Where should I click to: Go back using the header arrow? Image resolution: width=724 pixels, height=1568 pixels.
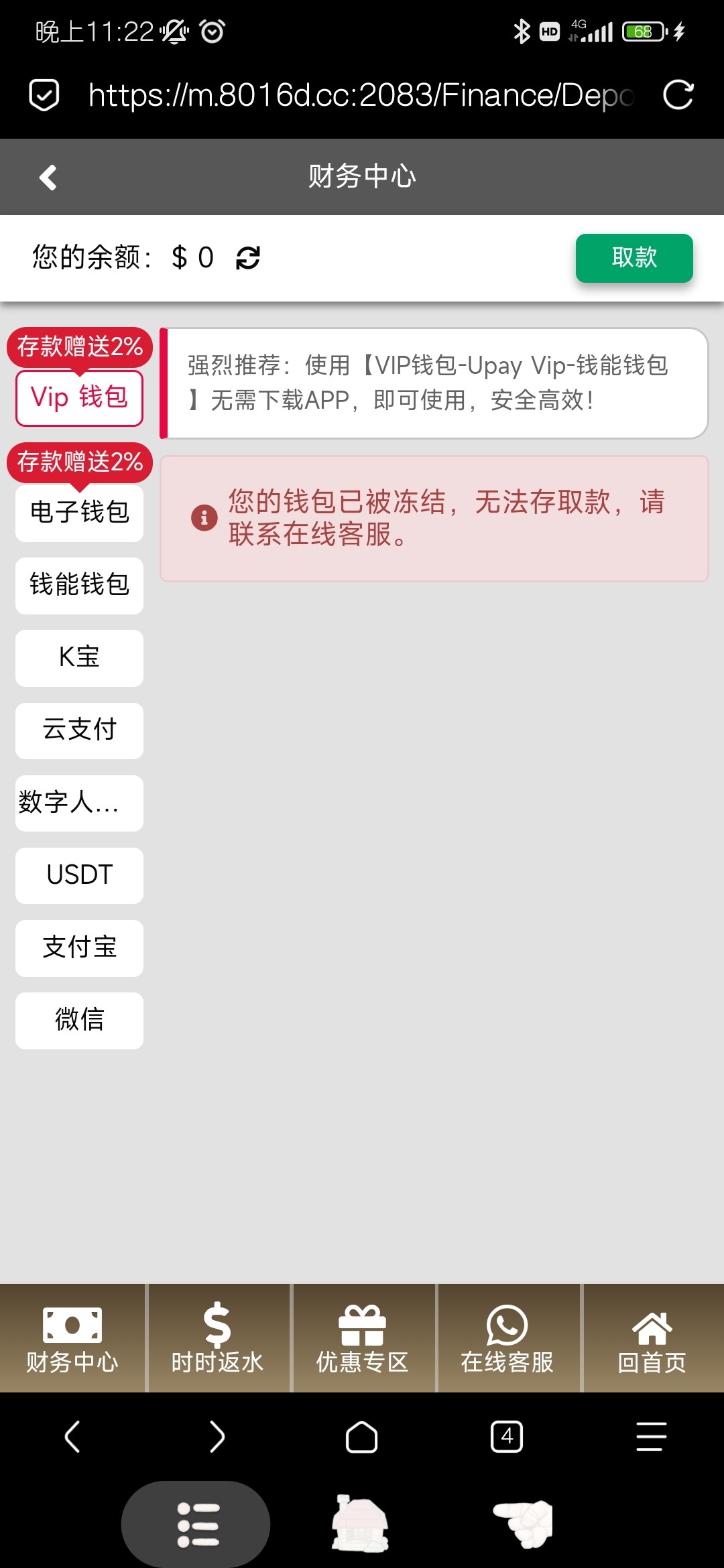click(x=48, y=178)
